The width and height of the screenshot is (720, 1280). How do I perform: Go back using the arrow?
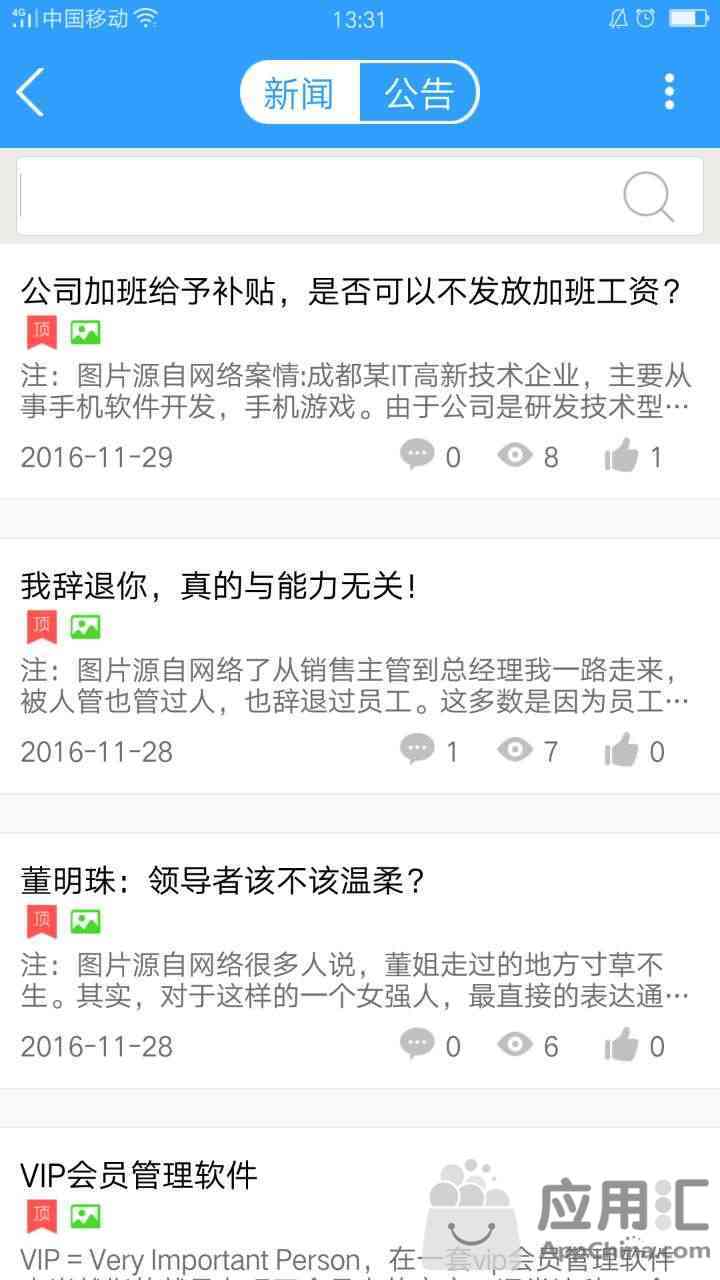tap(32, 92)
